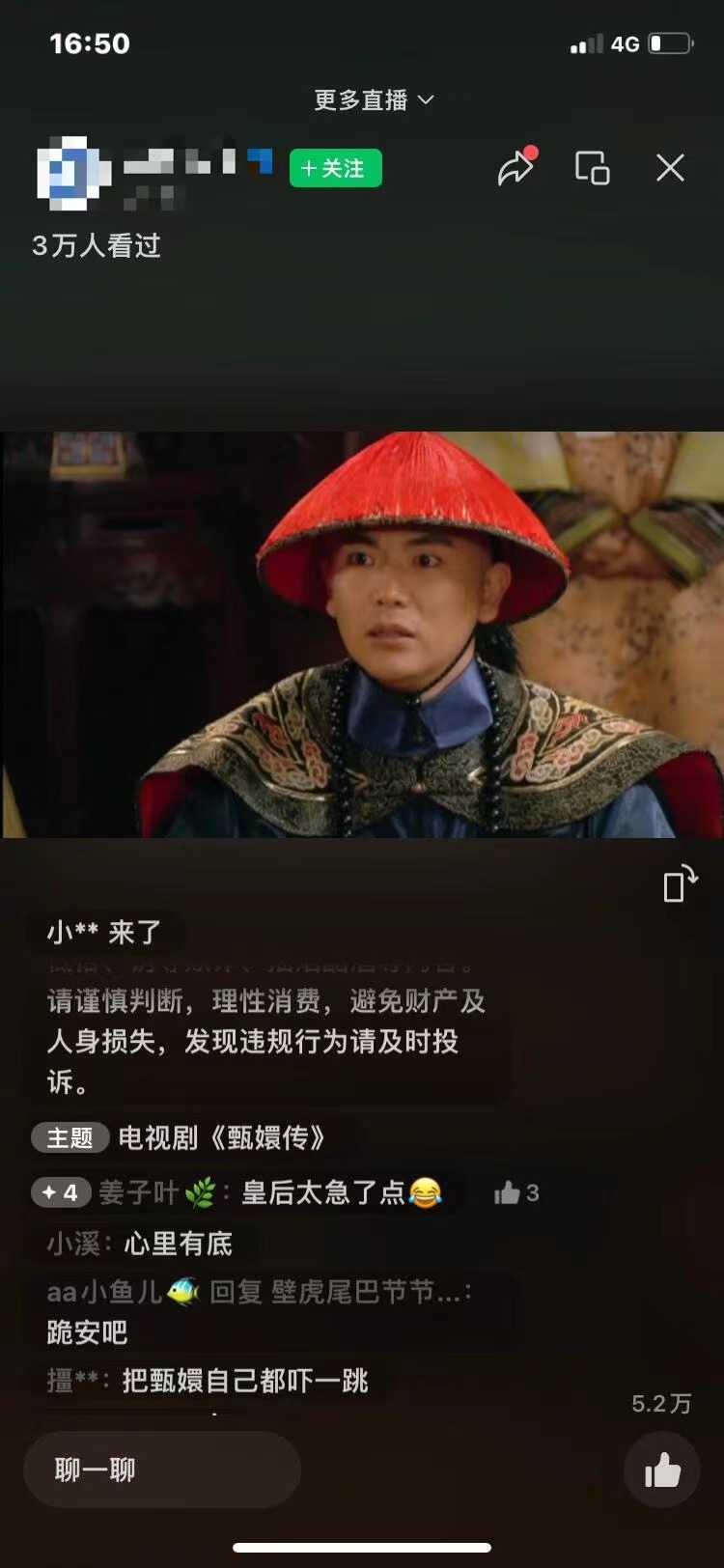724x1568 pixels.
Task: Tap the leaf emoji after 姜子叶's name
Action: point(202,1192)
